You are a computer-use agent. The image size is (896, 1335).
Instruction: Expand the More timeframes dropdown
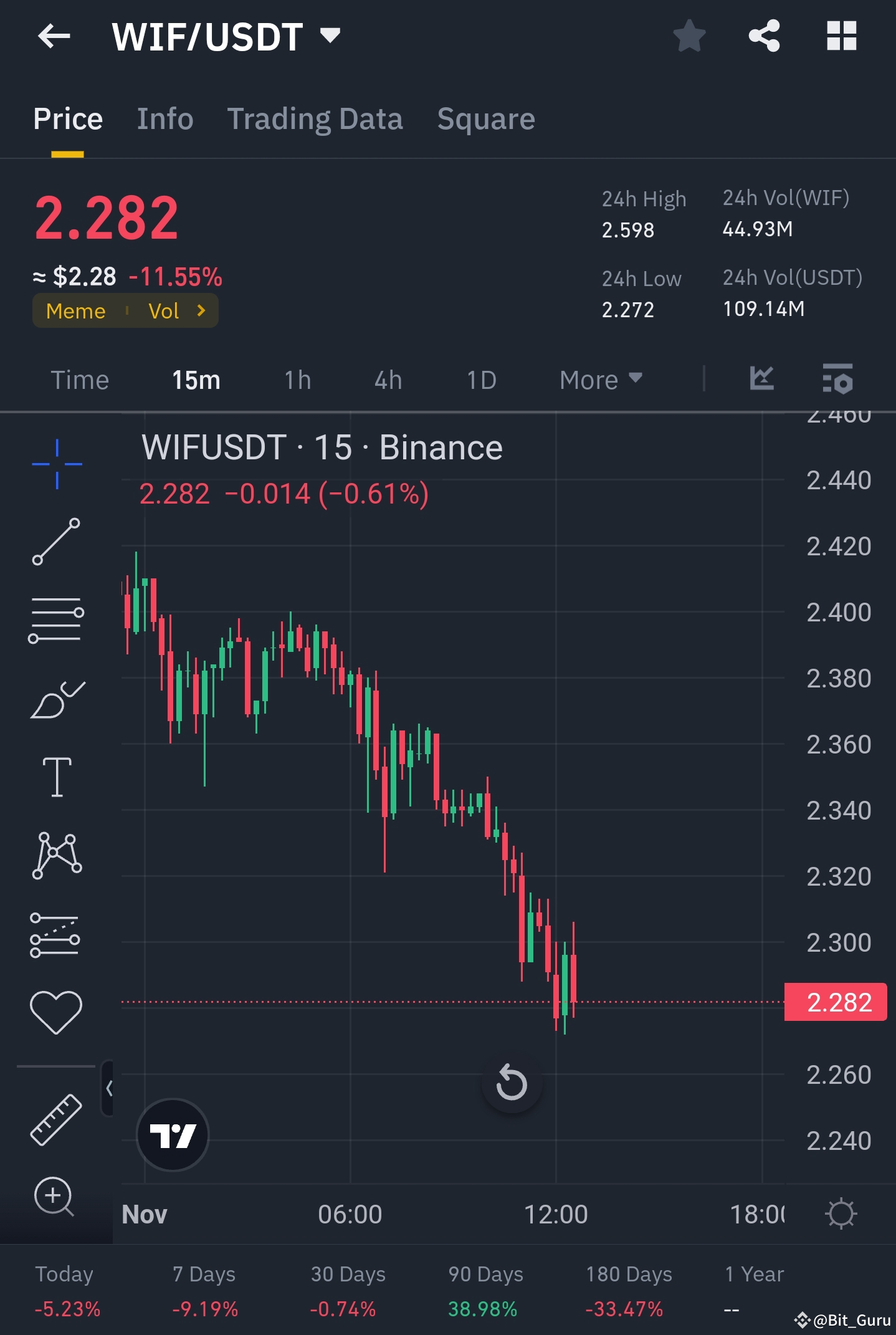pyautogui.click(x=600, y=379)
